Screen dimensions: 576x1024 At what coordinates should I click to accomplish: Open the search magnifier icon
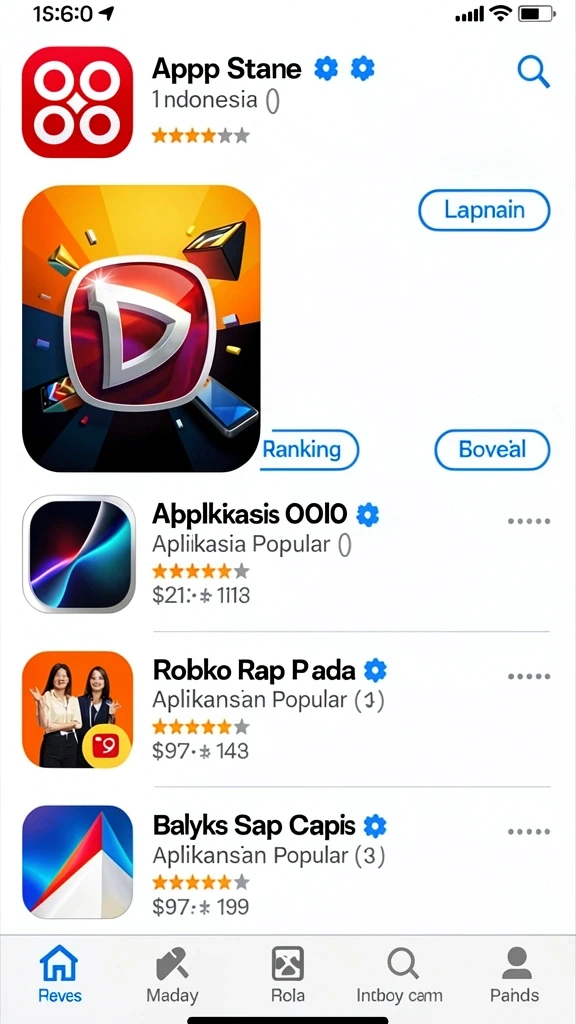click(x=534, y=71)
